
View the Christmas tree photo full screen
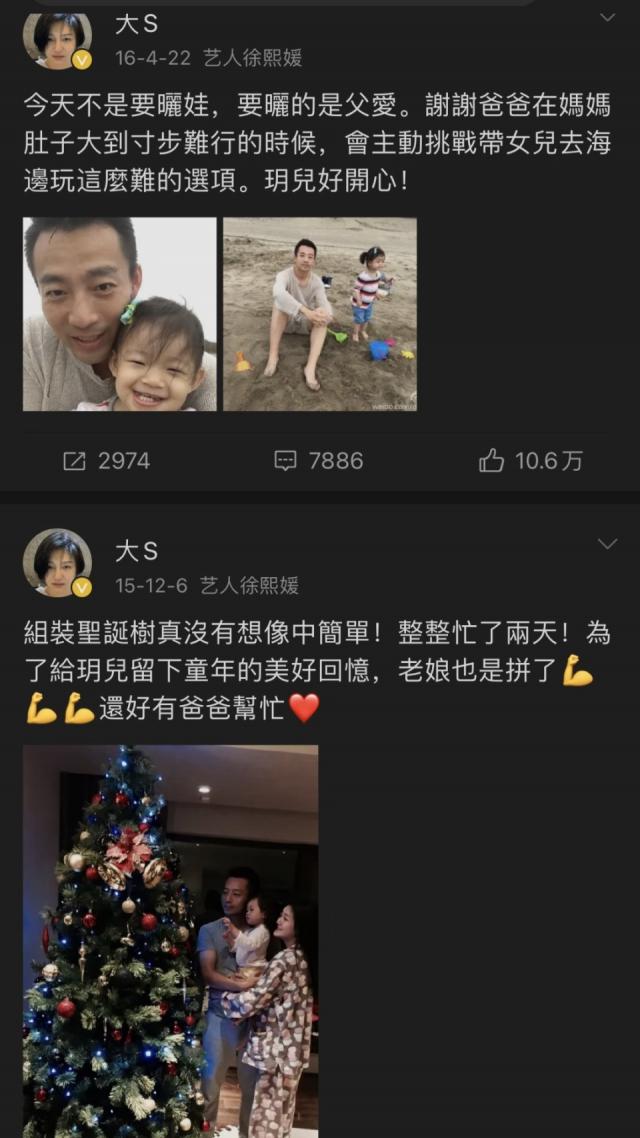(x=171, y=940)
